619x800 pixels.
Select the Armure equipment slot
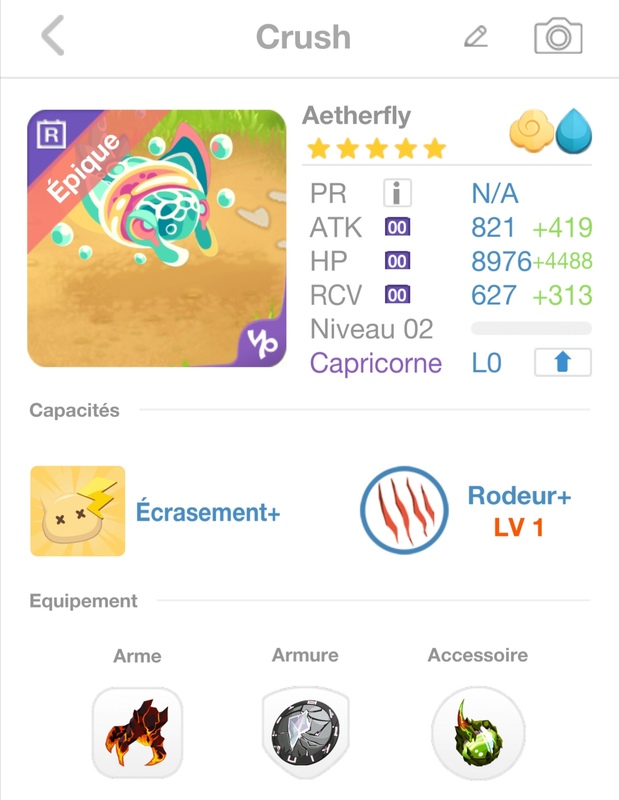305,733
